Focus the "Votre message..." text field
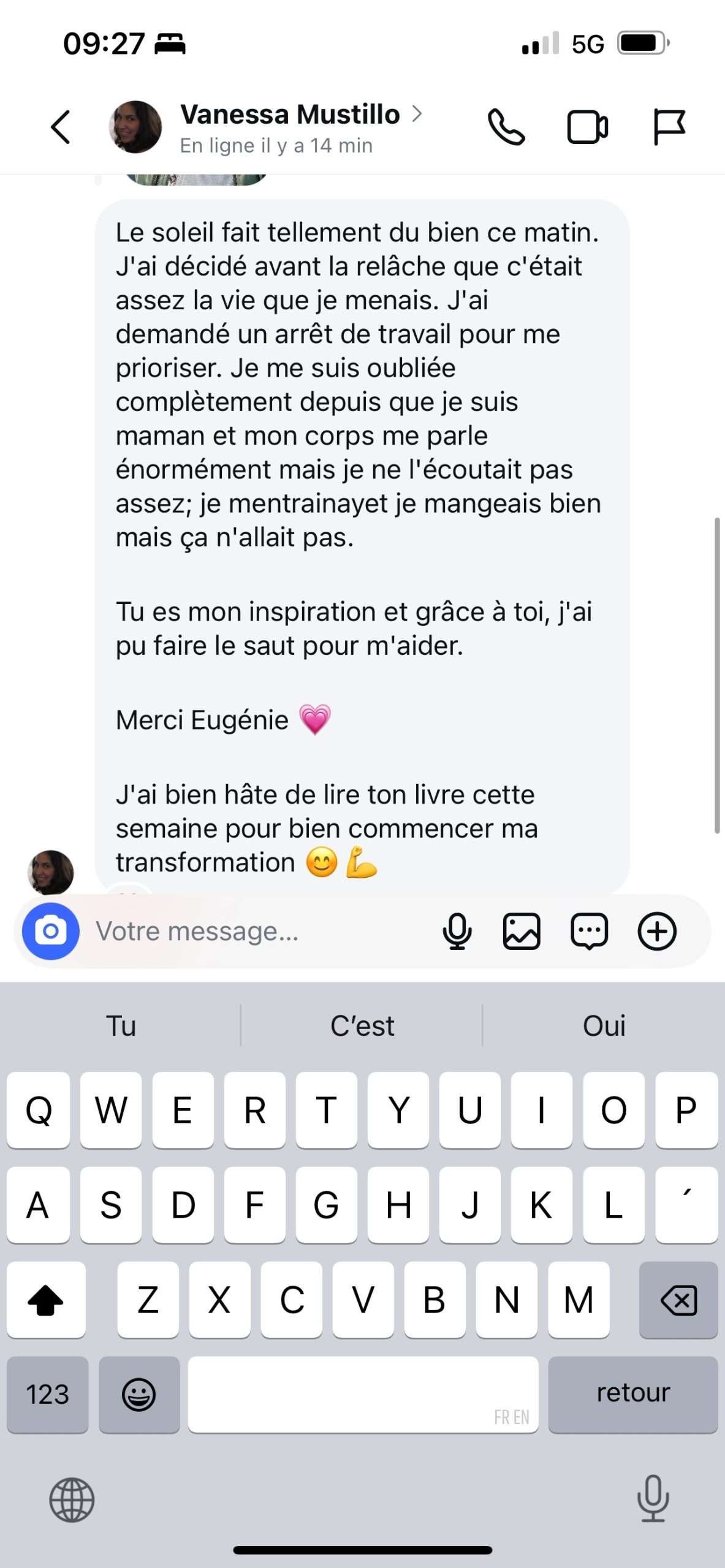The image size is (725, 1568). tap(257, 931)
